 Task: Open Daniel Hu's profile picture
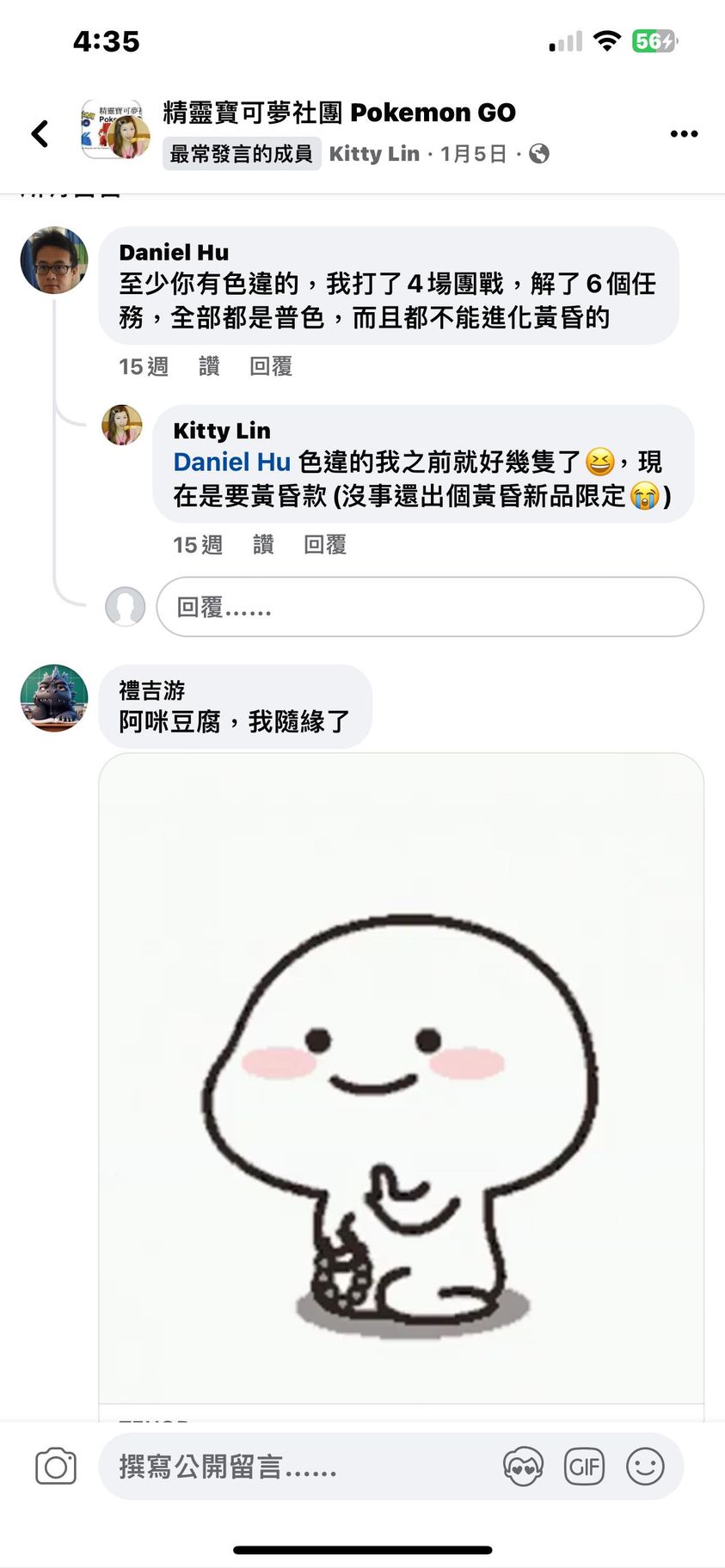54,260
